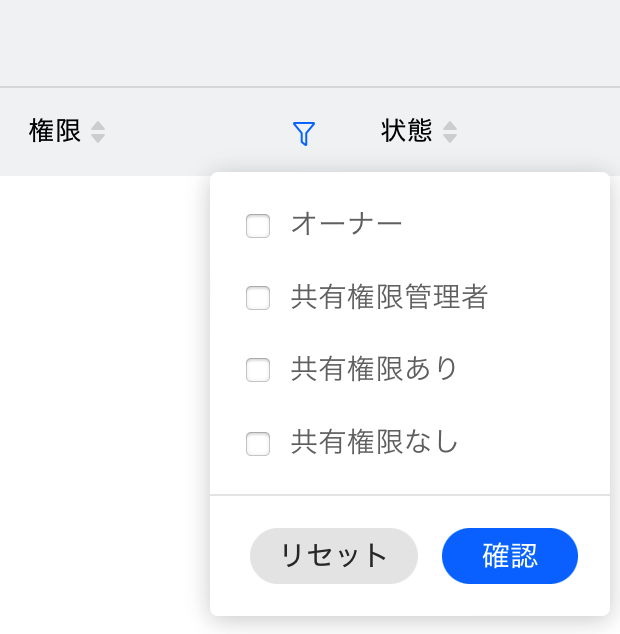Sort by 権限 column
The image size is (620, 634).
(98, 132)
